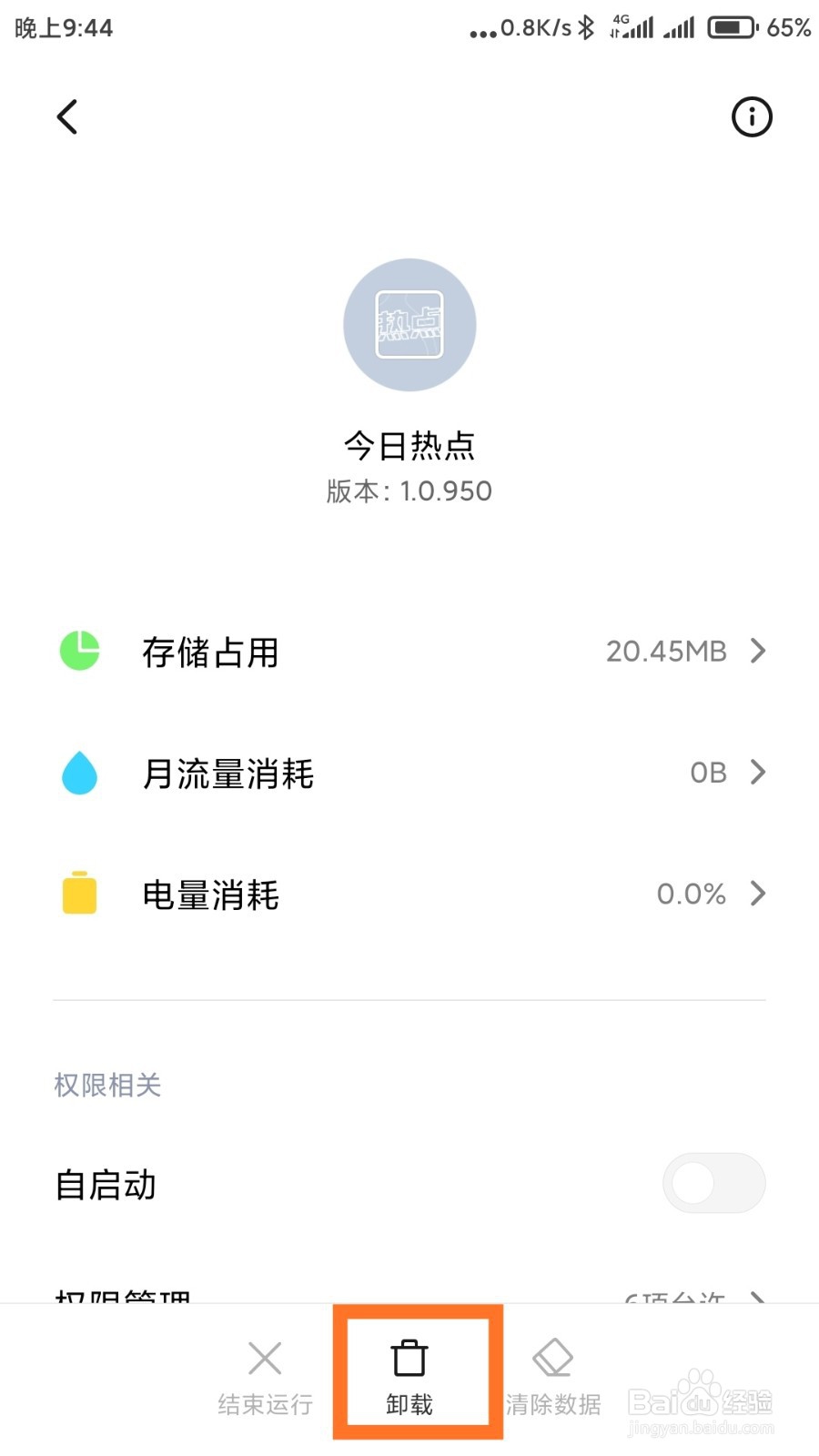Clear app data with 清除数据
Viewport: 819px width, 1456px height.
(x=553, y=1378)
